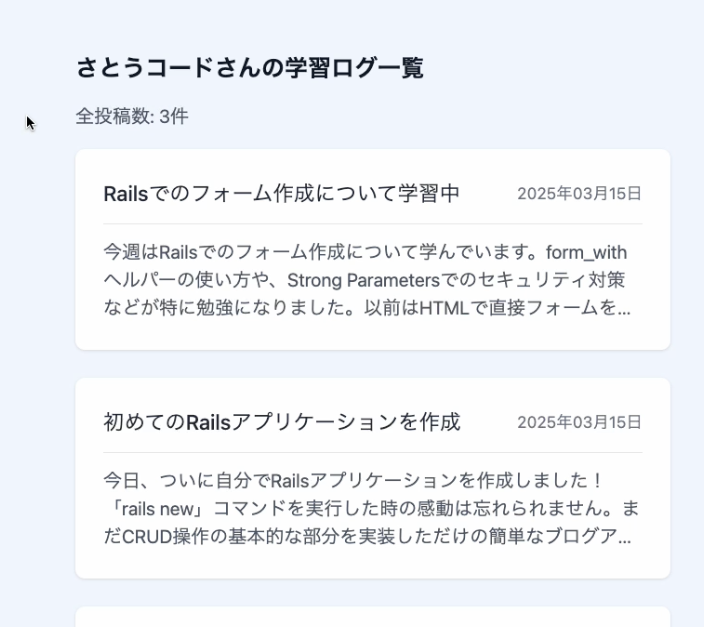Image resolution: width=704 pixels, height=627 pixels.
Task: Open the 初めてのRailsアプリケーションを作成 post
Action: pos(281,422)
